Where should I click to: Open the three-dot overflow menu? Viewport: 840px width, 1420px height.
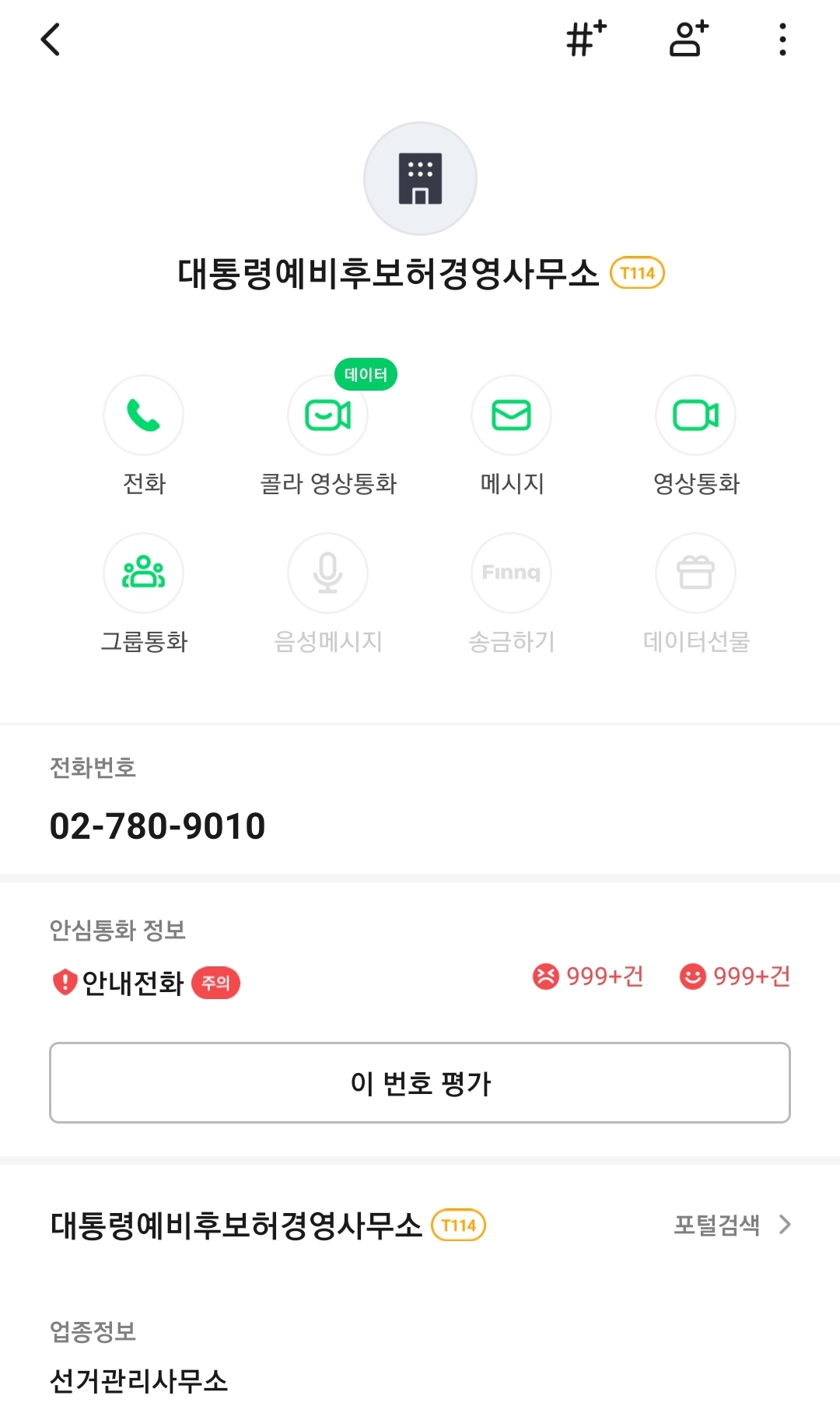(782, 40)
